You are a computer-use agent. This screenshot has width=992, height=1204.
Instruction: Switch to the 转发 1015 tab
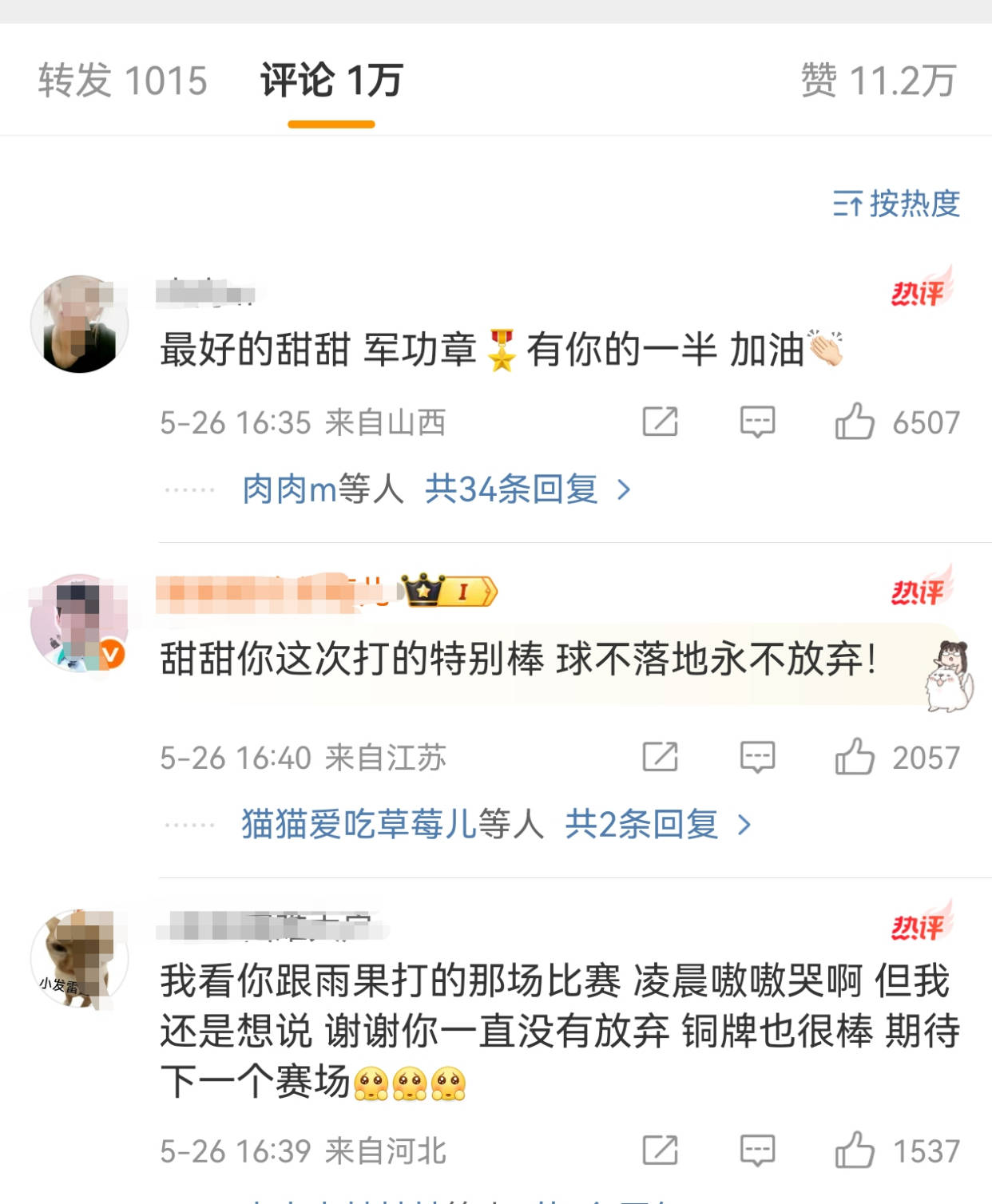(x=122, y=81)
